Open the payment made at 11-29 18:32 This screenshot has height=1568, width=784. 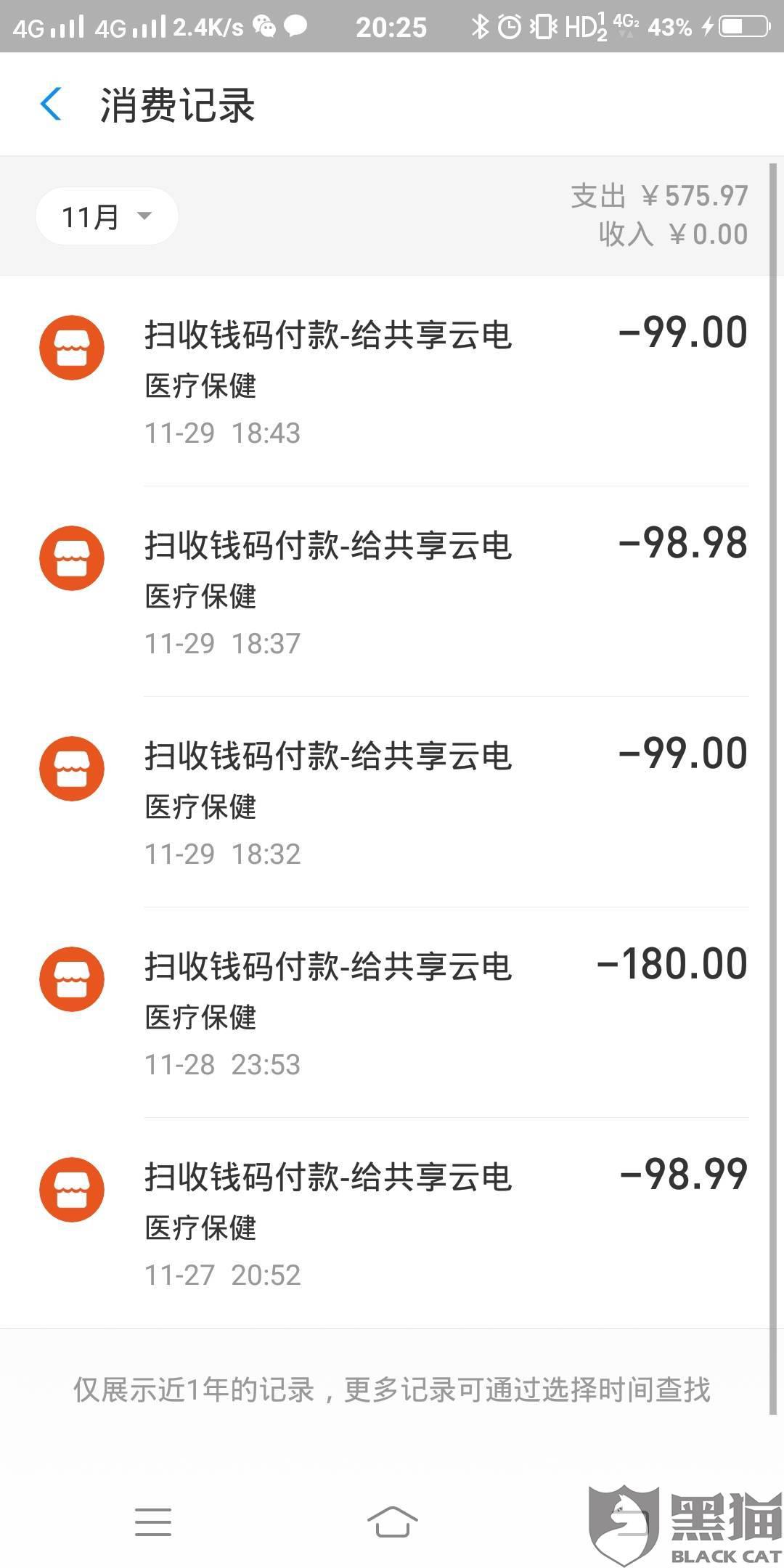[392, 802]
